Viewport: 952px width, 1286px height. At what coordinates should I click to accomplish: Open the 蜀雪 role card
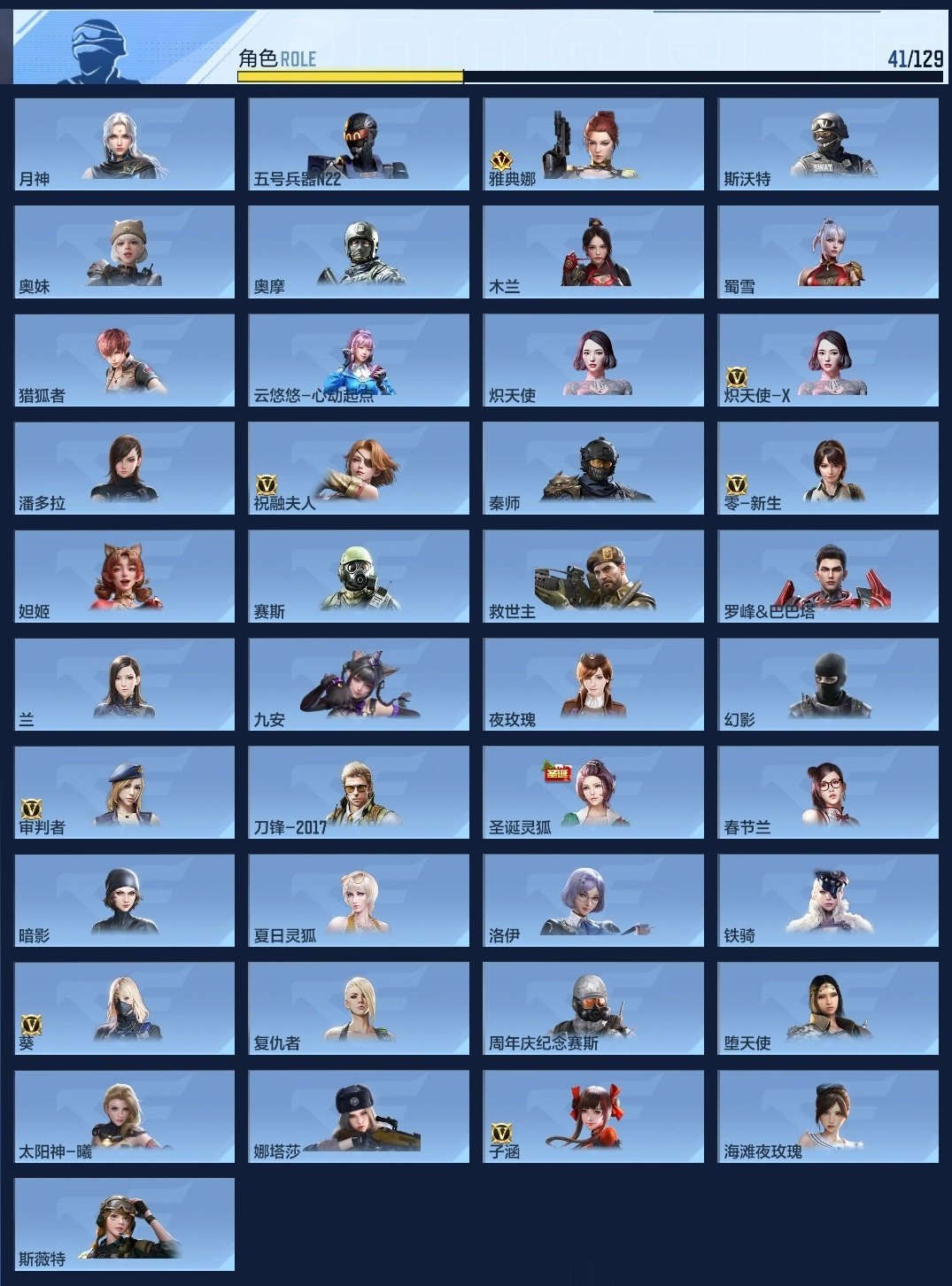828,252
